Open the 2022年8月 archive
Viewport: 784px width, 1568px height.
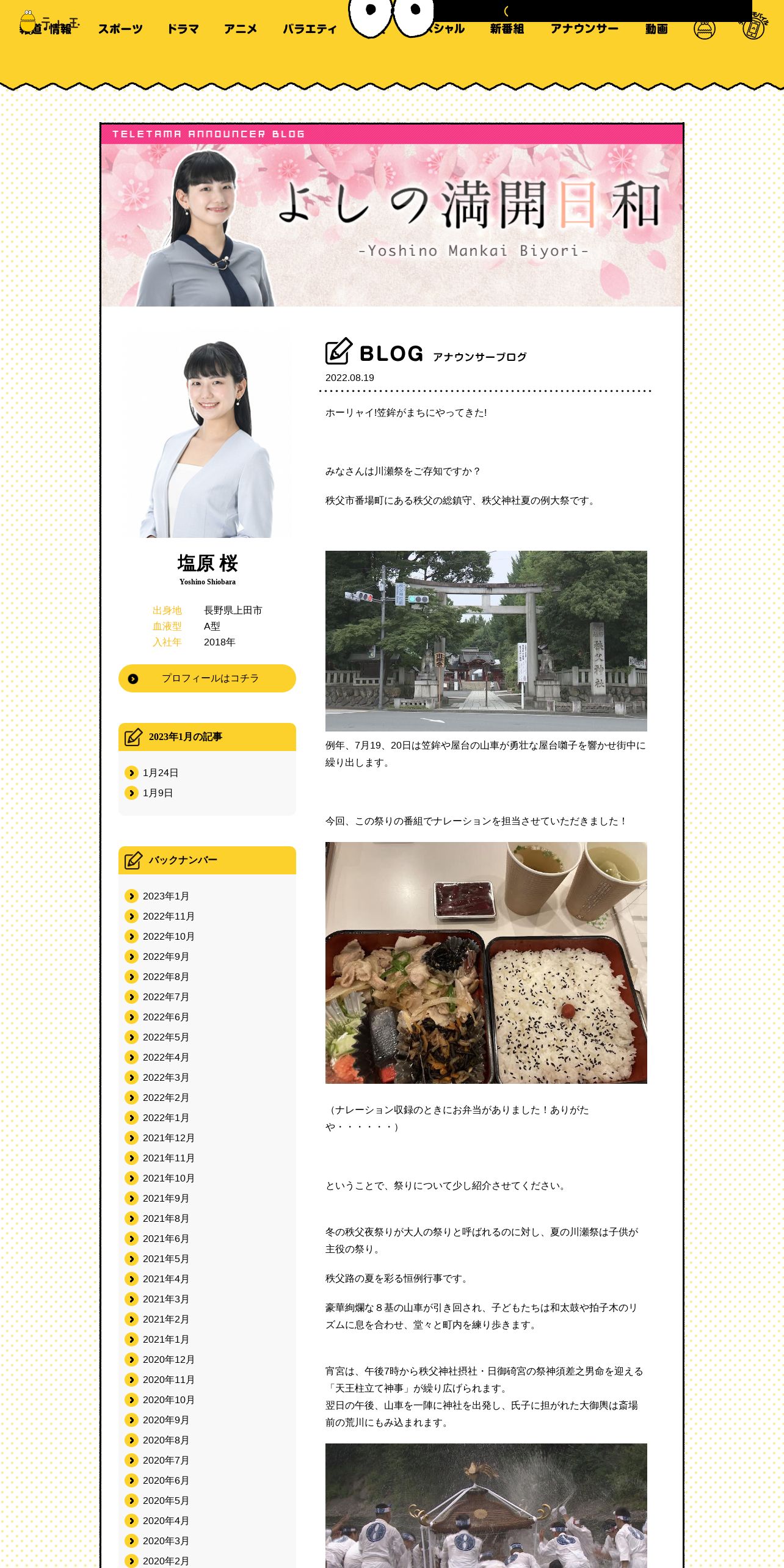click(165, 977)
